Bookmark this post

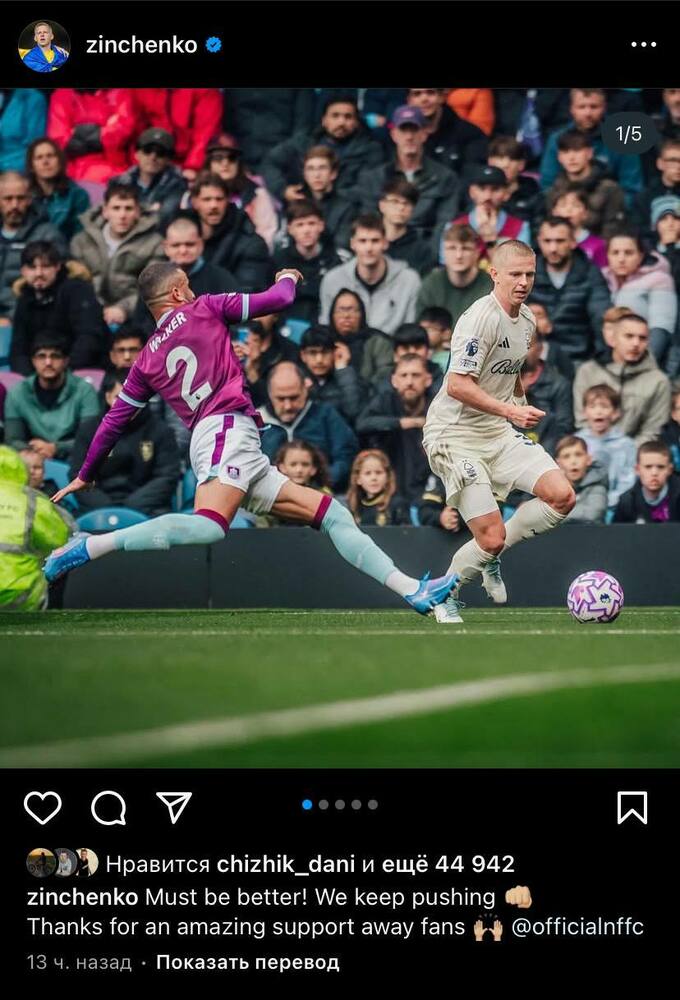631,807
